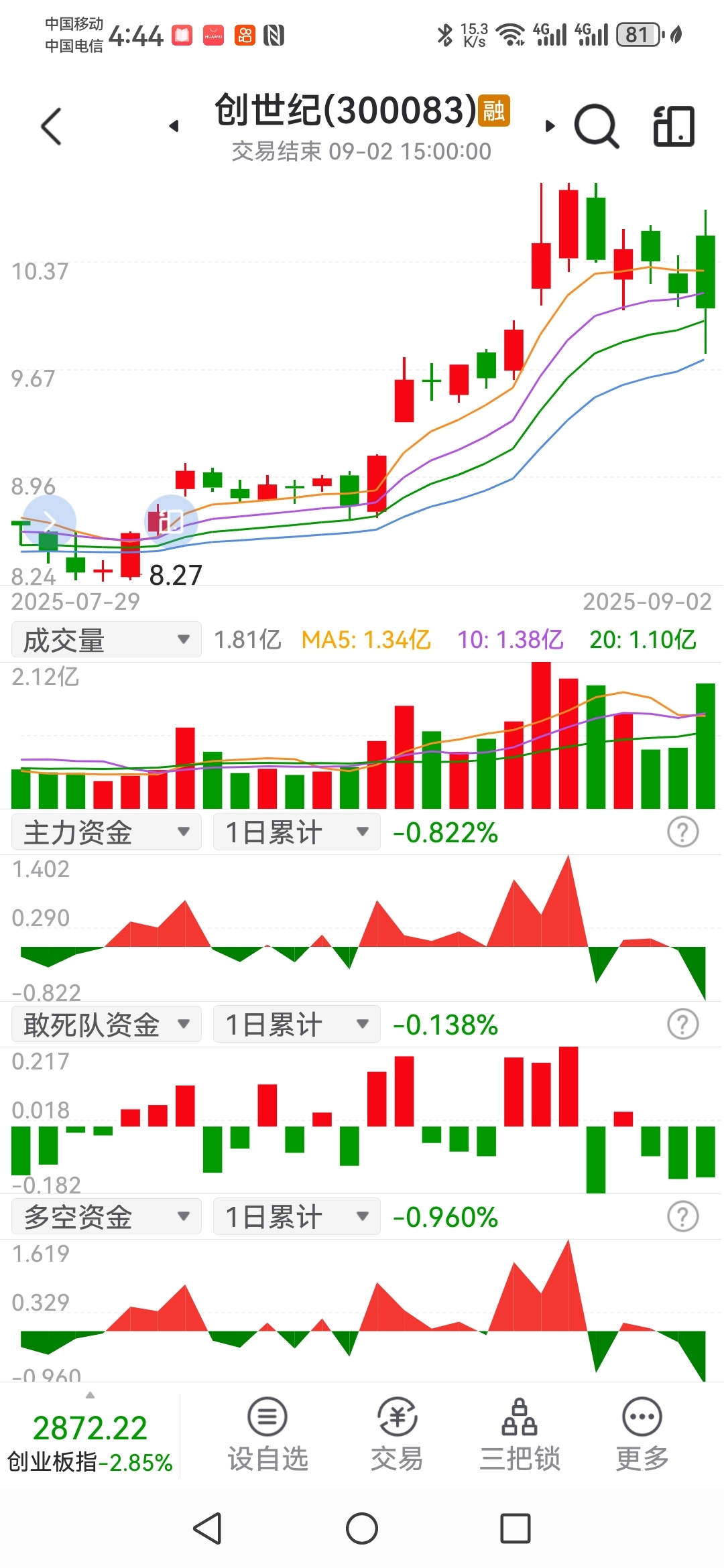
Task: Go back using the top-left arrow
Action: (52, 126)
